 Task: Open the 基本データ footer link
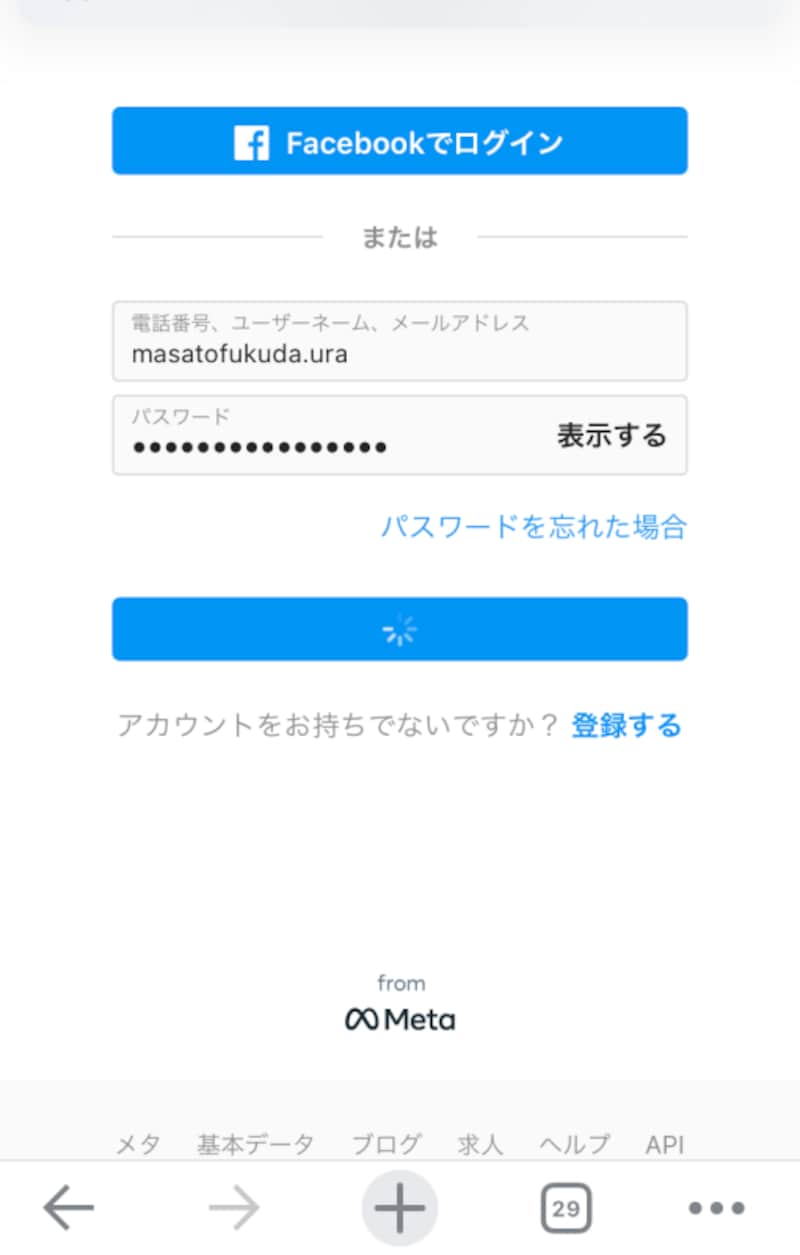pos(255,1144)
